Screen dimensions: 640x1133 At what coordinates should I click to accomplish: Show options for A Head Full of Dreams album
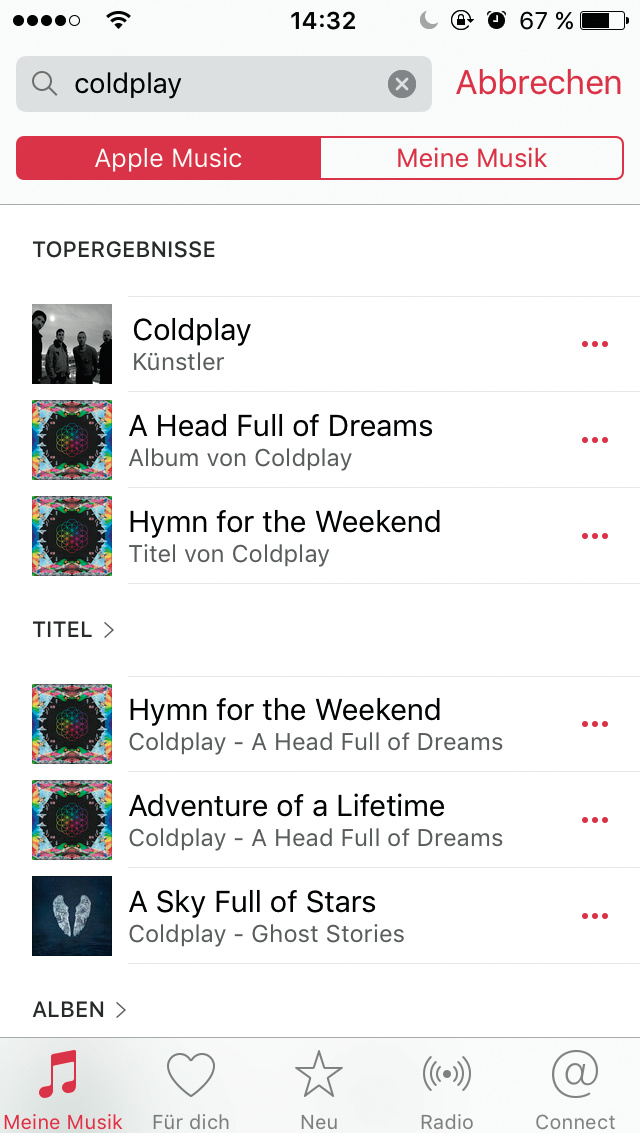click(x=594, y=440)
